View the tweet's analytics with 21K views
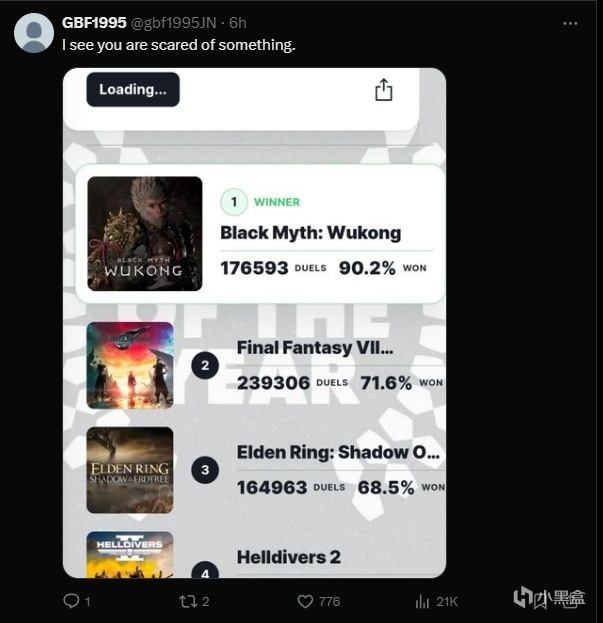603x623 pixels. (x=424, y=601)
